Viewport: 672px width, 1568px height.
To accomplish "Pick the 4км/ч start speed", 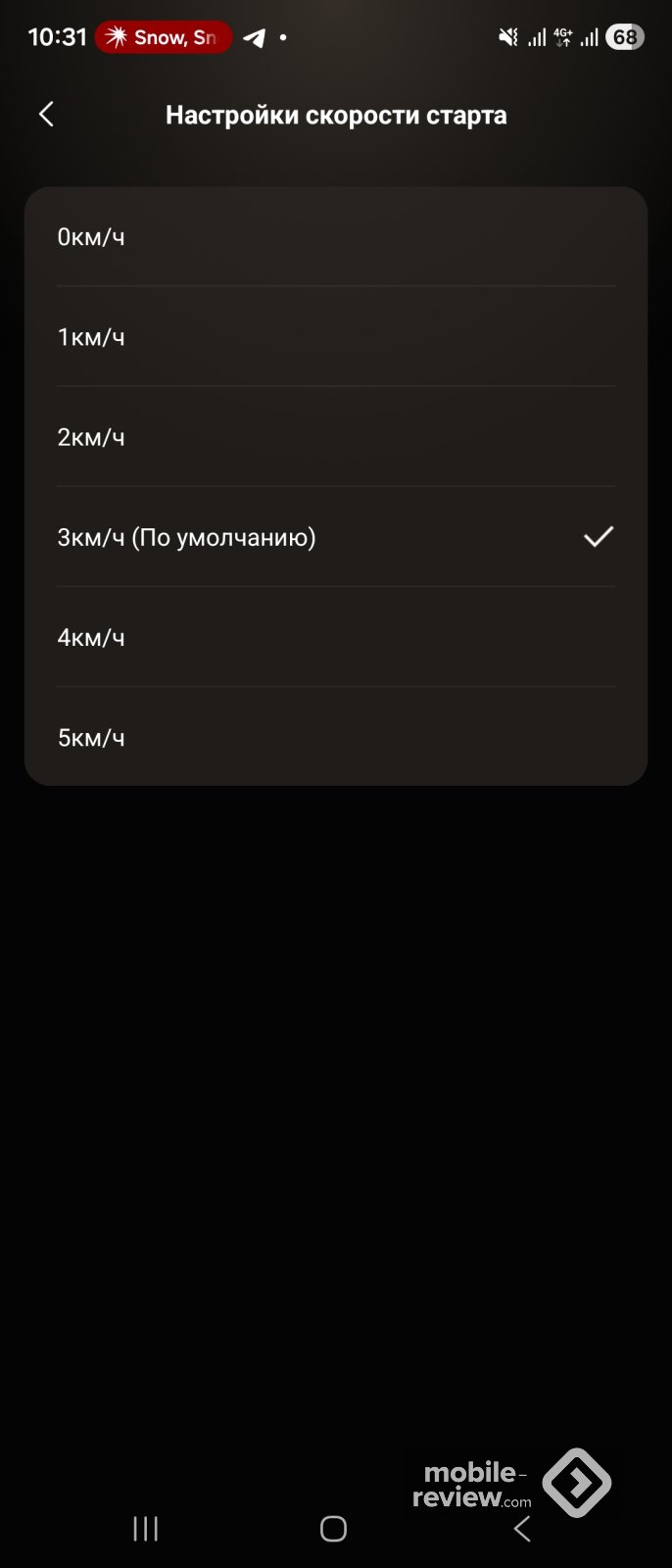I will coord(335,637).
